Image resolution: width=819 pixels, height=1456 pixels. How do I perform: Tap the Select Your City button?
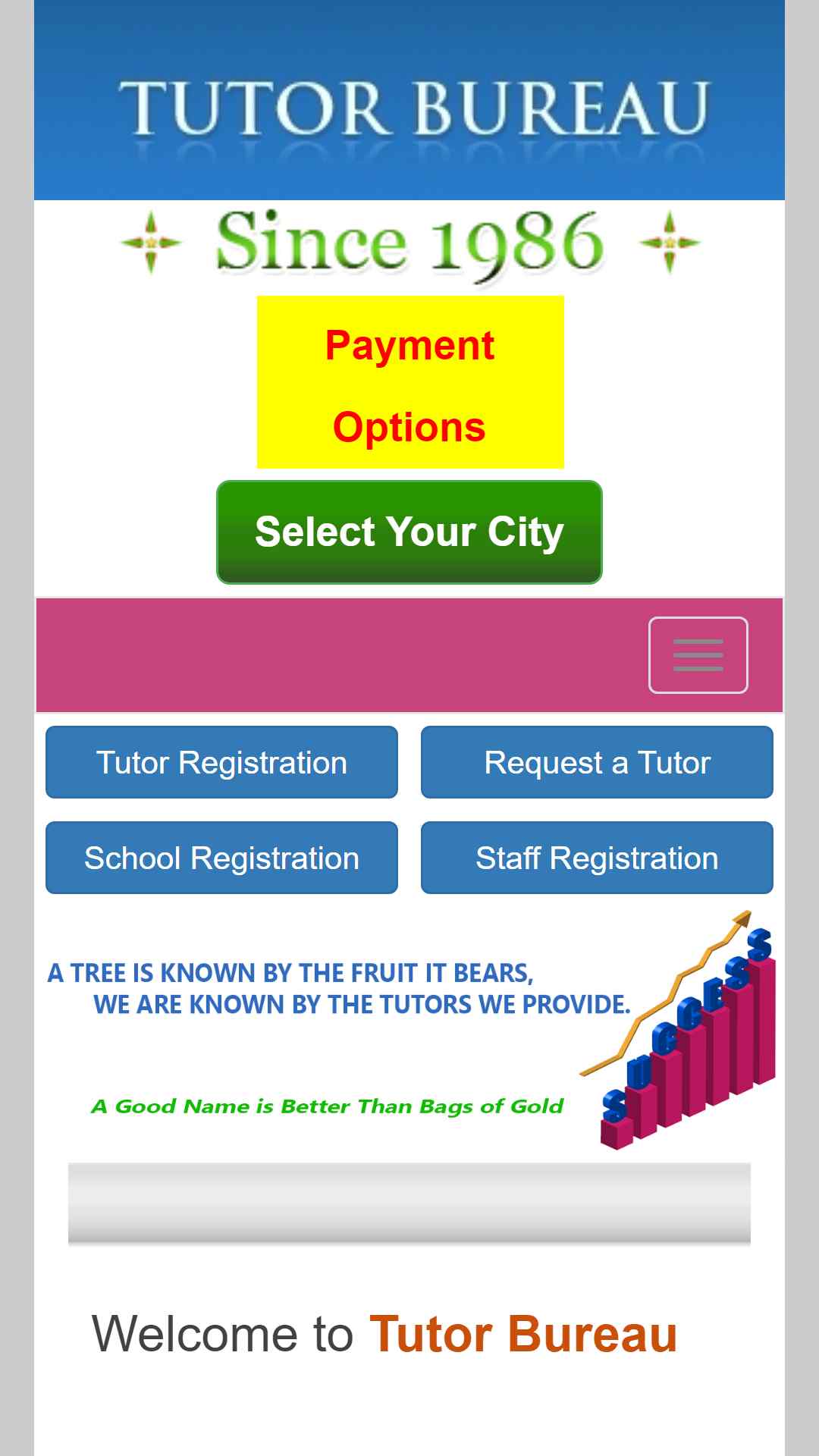[x=409, y=532]
